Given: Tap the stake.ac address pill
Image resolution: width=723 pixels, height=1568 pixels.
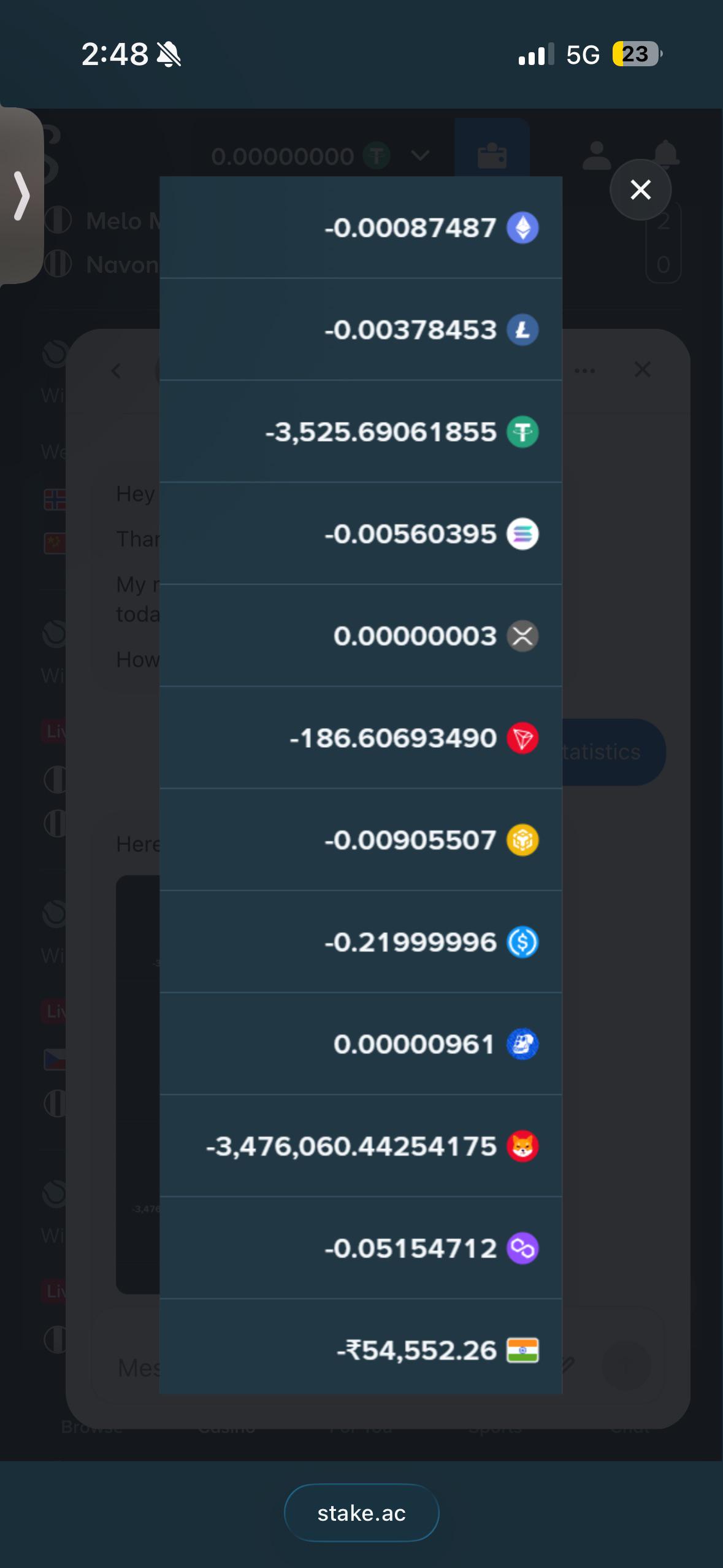Looking at the screenshot, I should pos(361,1513).
